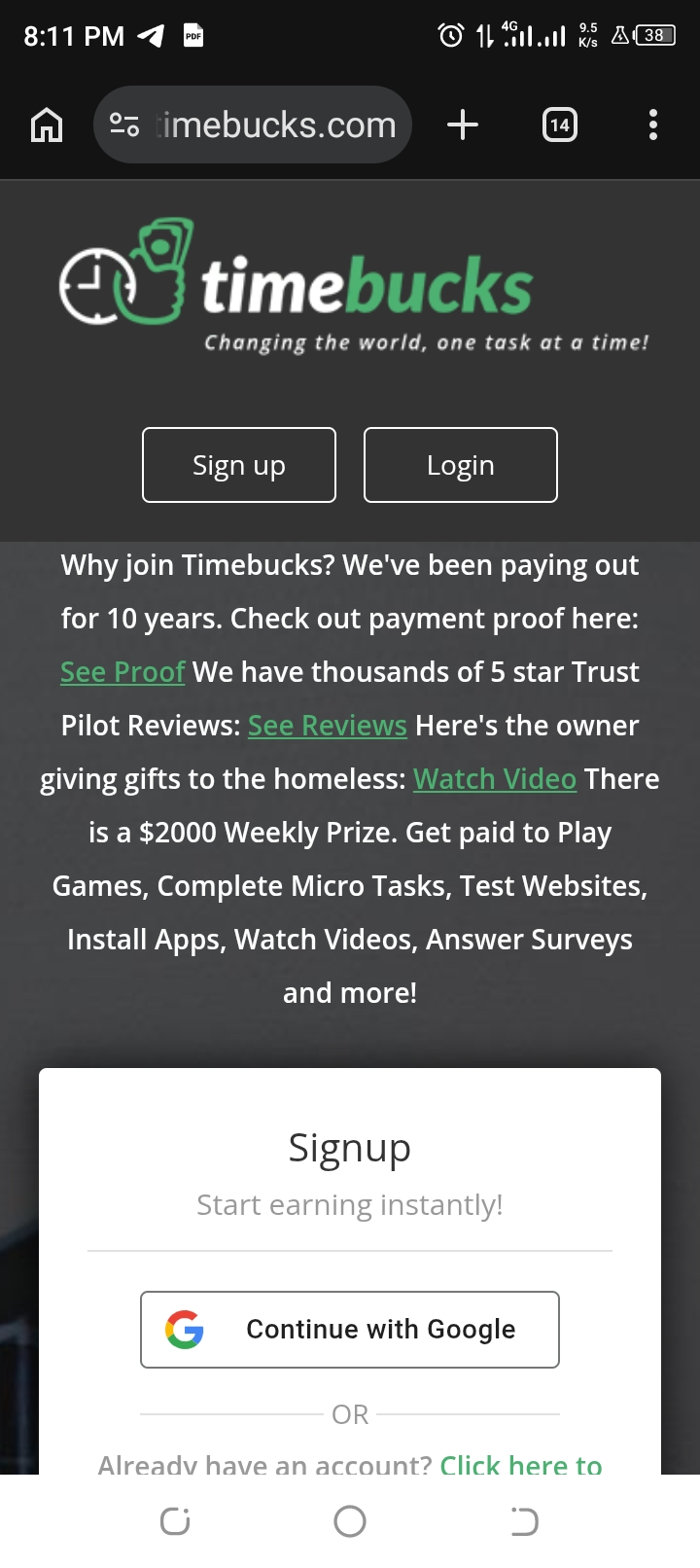Continue with Google sign-up
The image size is (700, 1568).
pyautogui.click(x=350, y=1330)
